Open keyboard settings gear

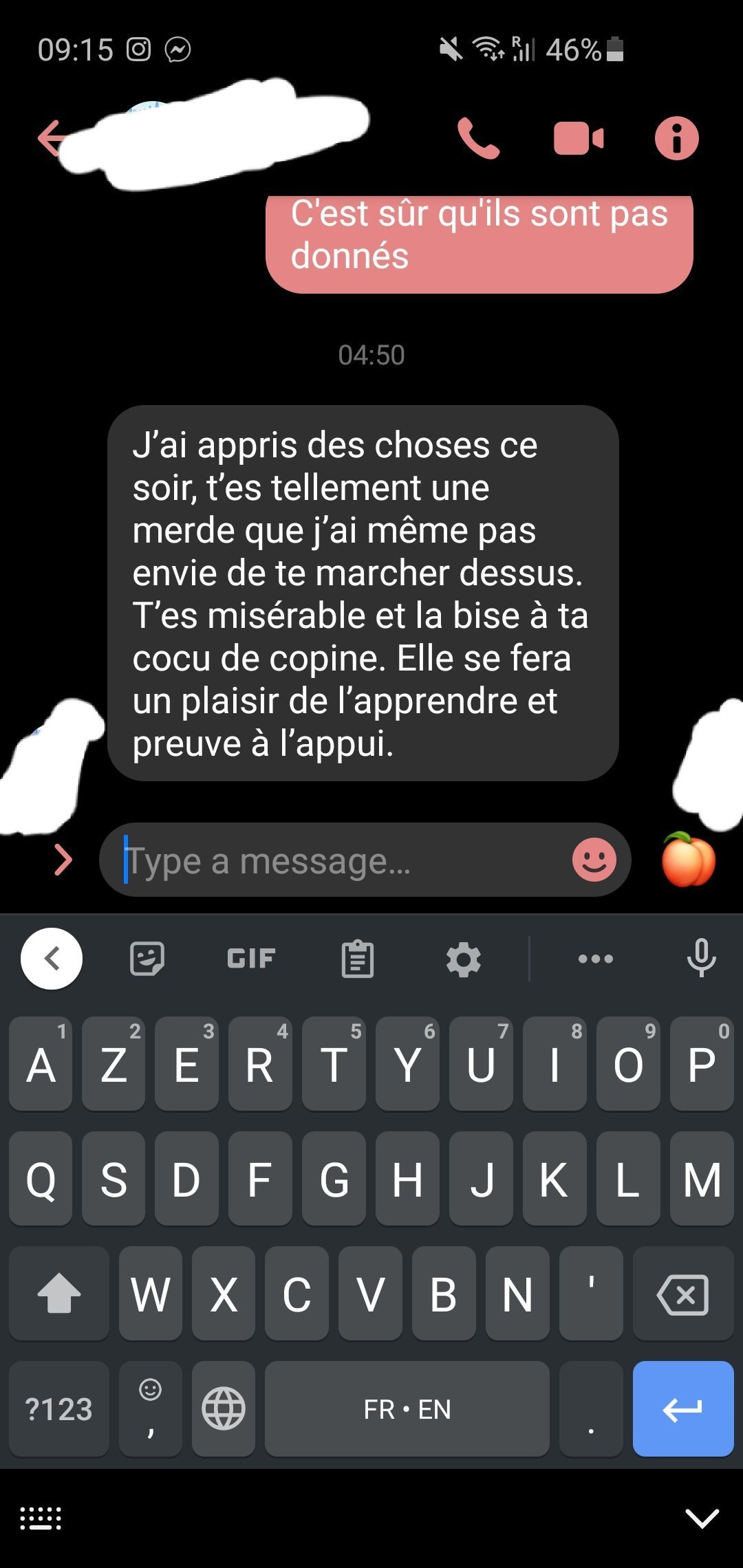tap(464, 958)
